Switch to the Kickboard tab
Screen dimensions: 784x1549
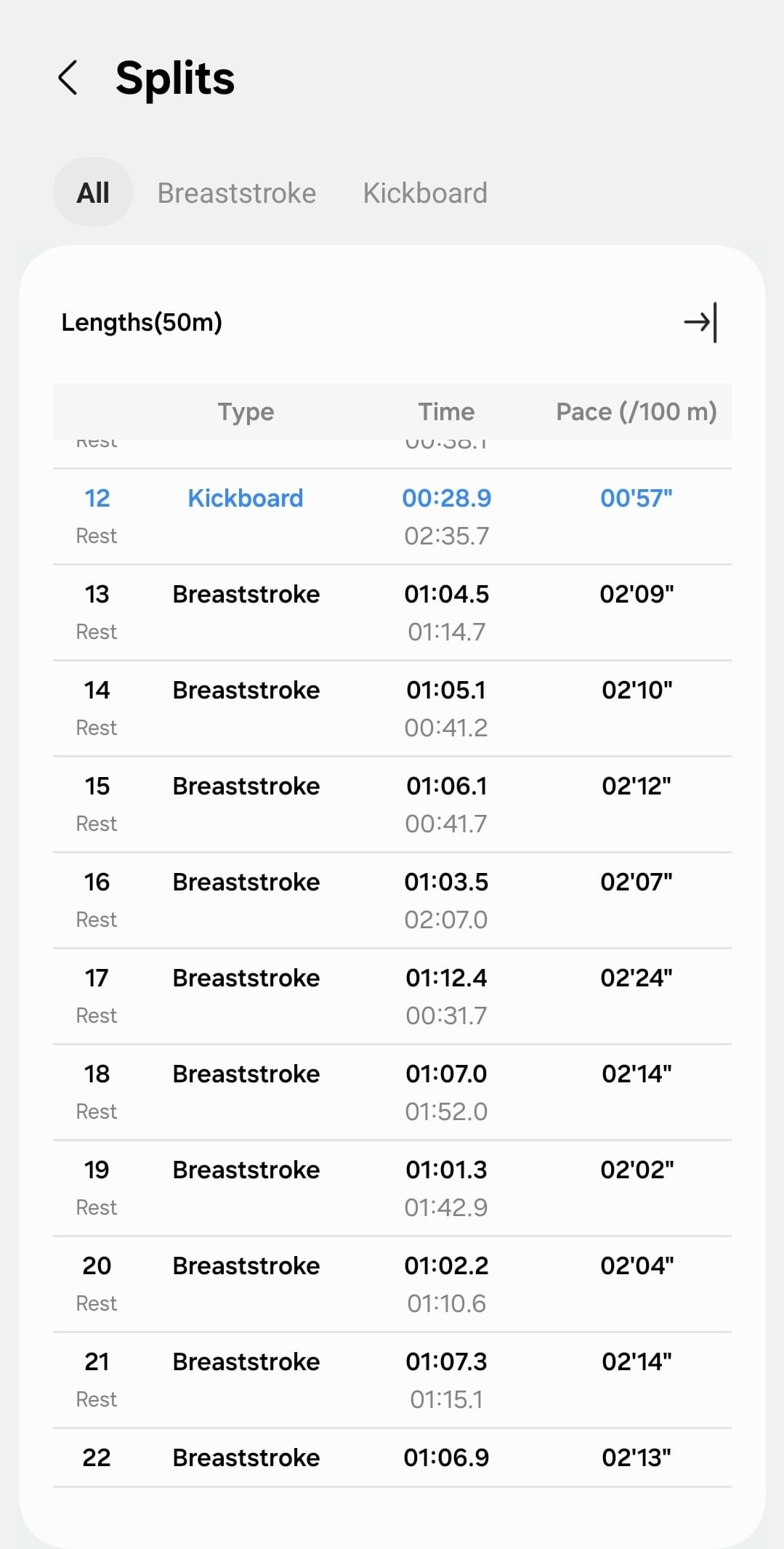425,193
